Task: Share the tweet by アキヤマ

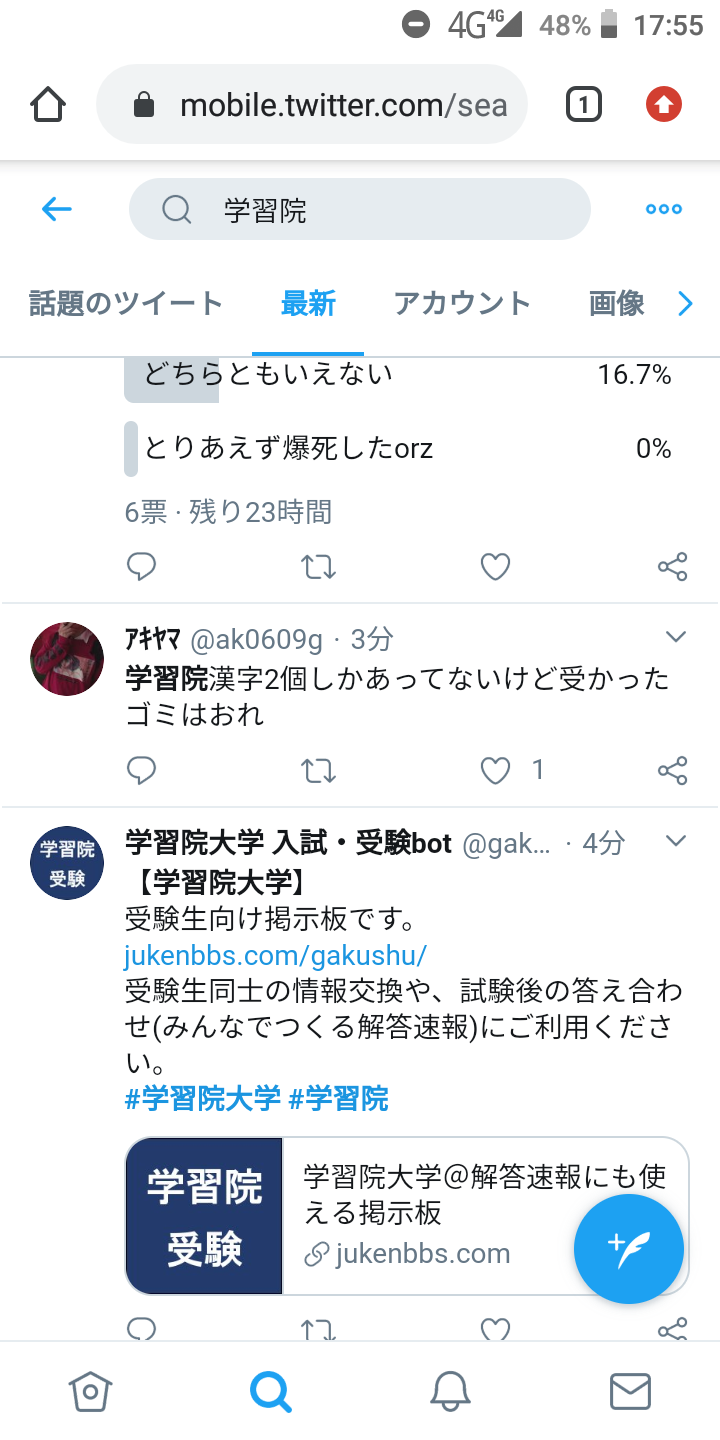Action: (x=673, y=770)
